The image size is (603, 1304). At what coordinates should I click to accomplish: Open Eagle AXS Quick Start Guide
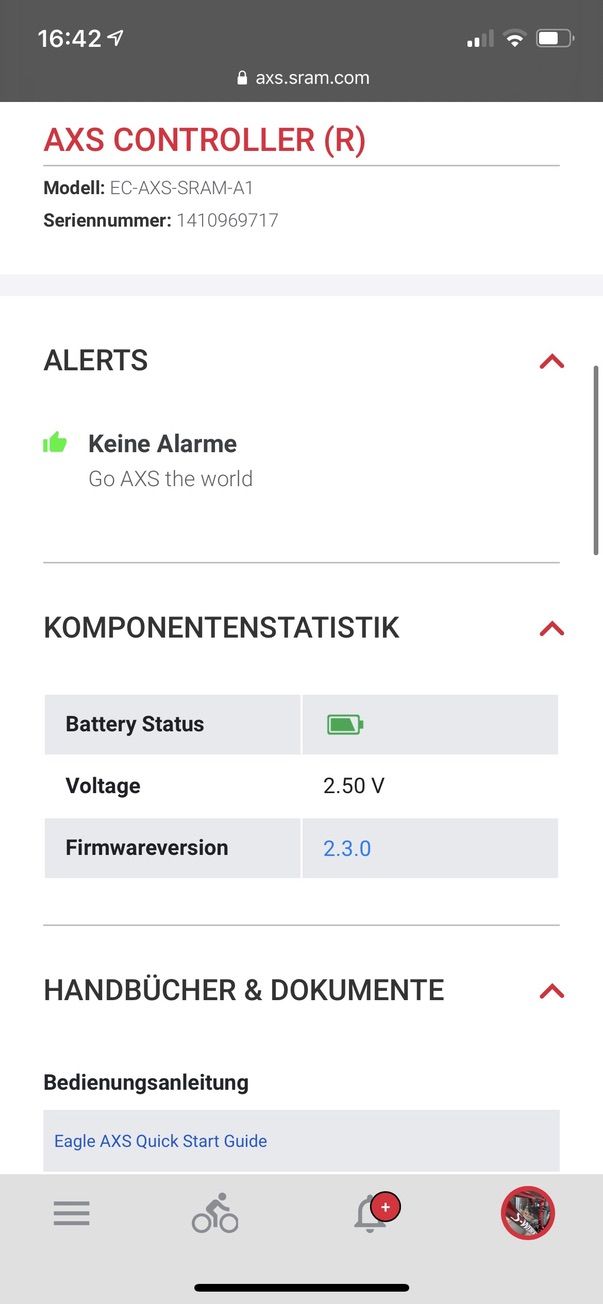coord(161,1141)
